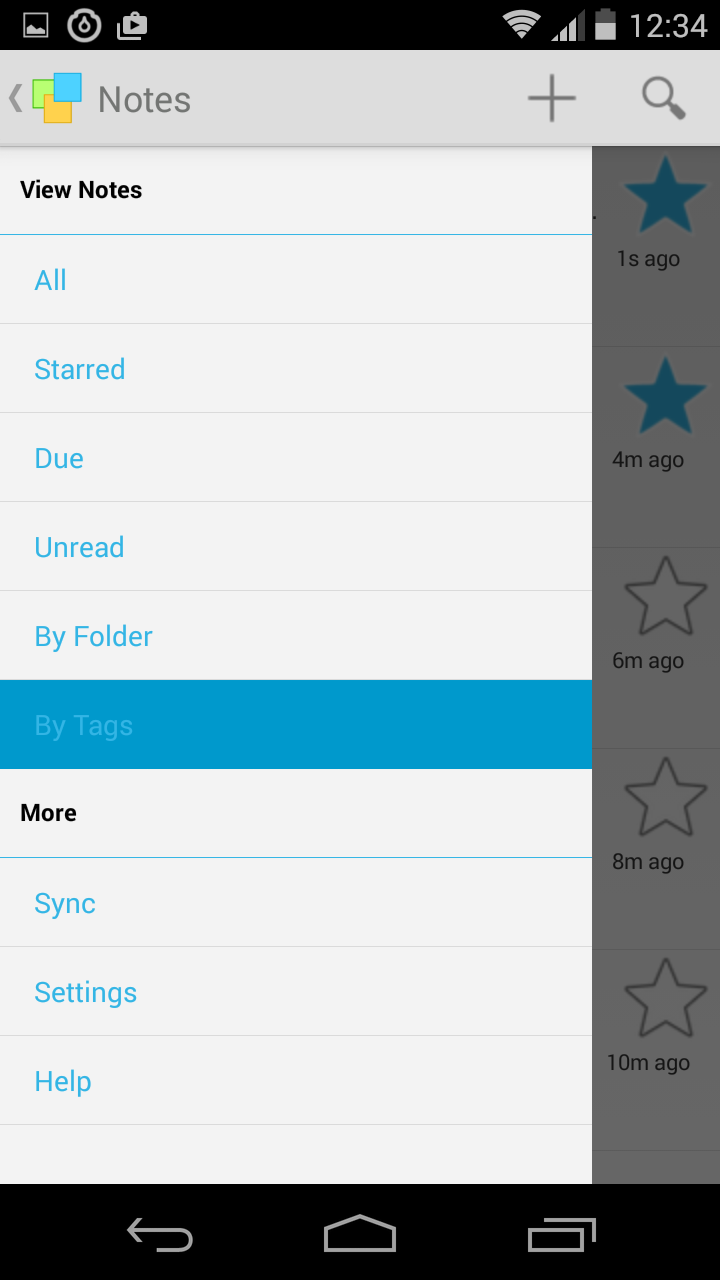The image size is (720, 1280).
Task: Star the note from 10m ago
Action: click(x=665, y=998)
